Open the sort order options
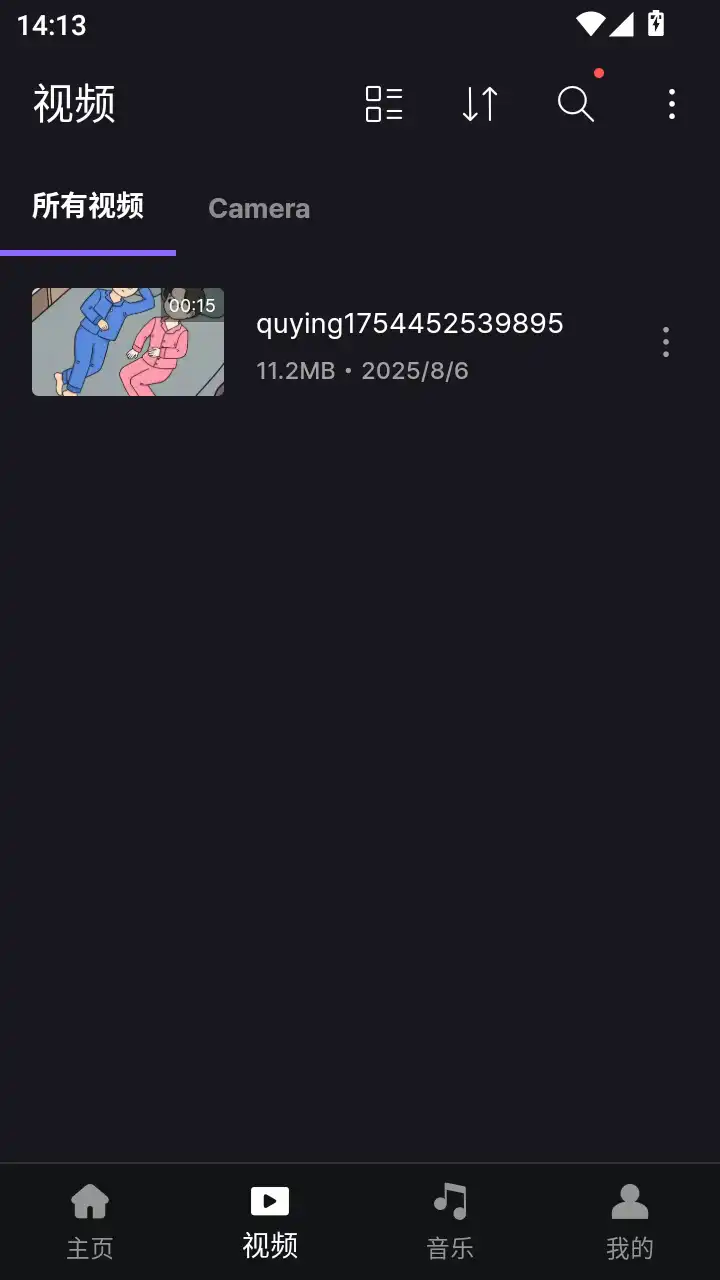The image size is (720, 1280). coord(480,104)
